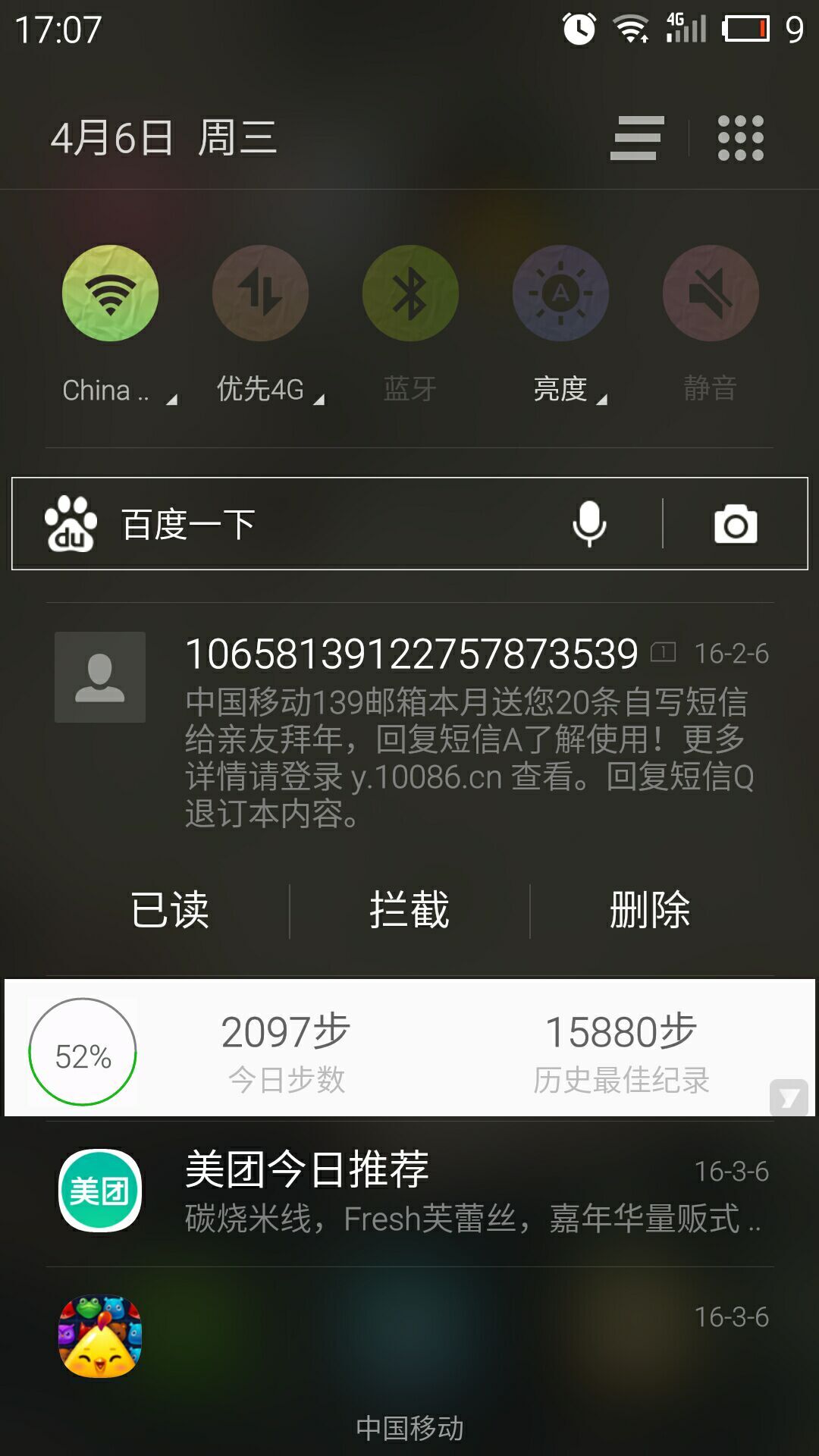Open the SMS from 10658139122757873539
This screenshot has height=1456, width=819.
coord(409,731)
